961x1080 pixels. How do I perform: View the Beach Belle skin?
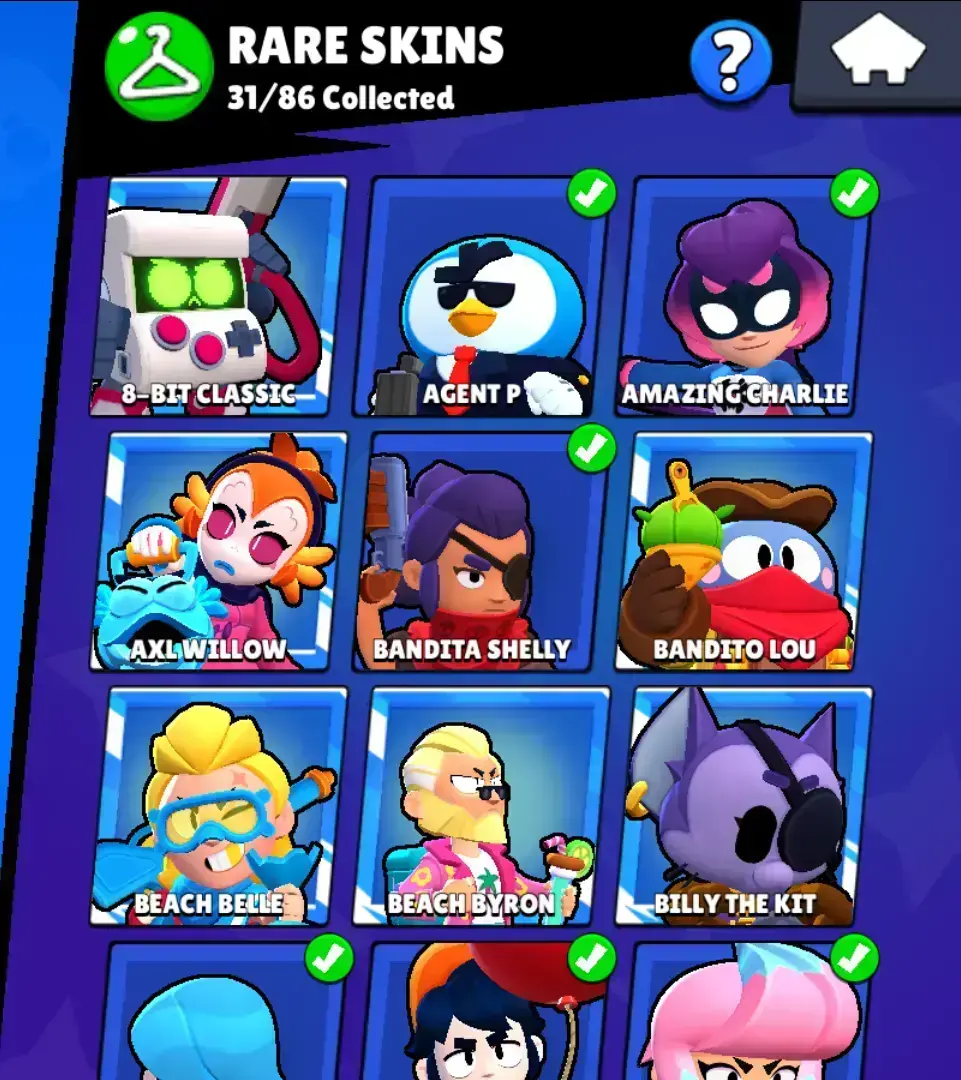[218, 806]
